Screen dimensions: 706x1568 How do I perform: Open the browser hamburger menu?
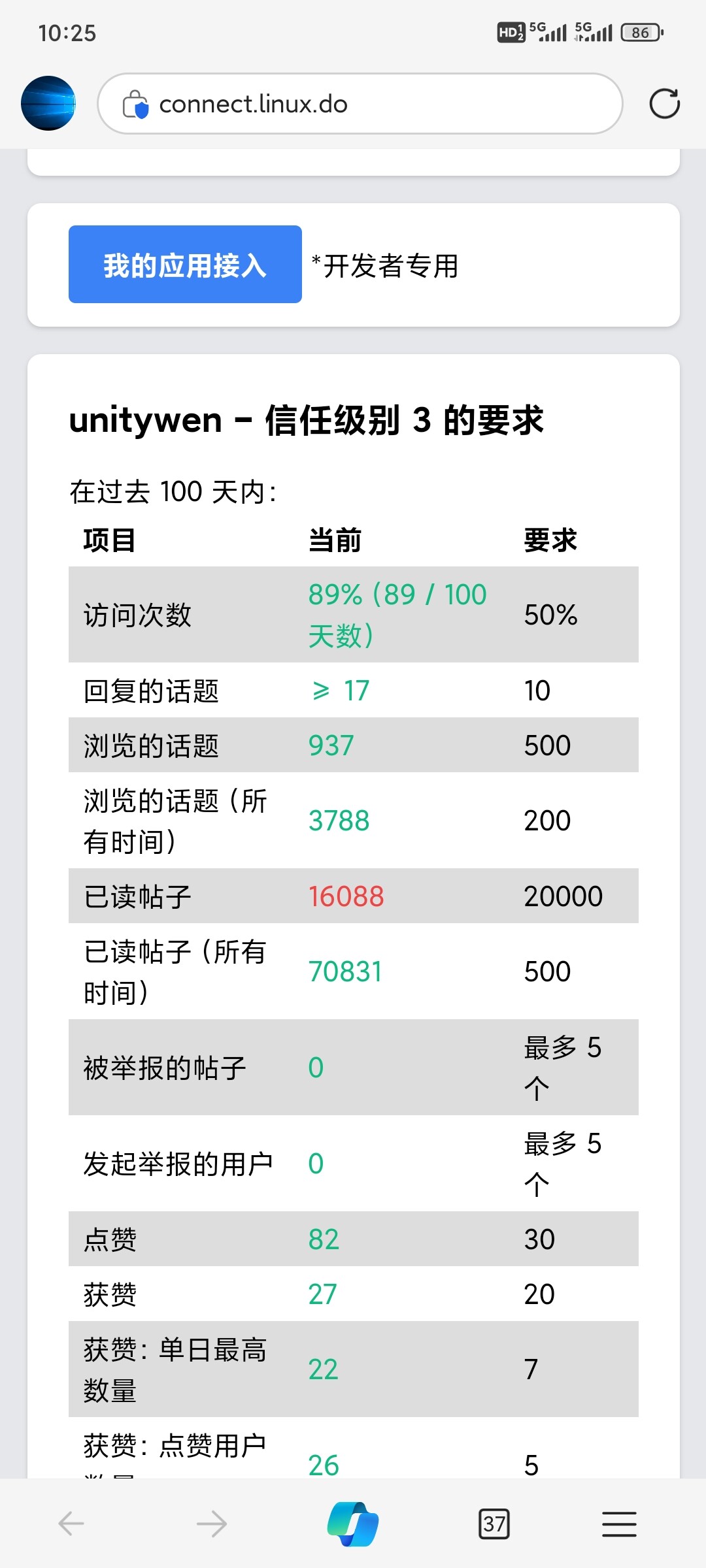pyautogui.click(x=619, y=1524)
